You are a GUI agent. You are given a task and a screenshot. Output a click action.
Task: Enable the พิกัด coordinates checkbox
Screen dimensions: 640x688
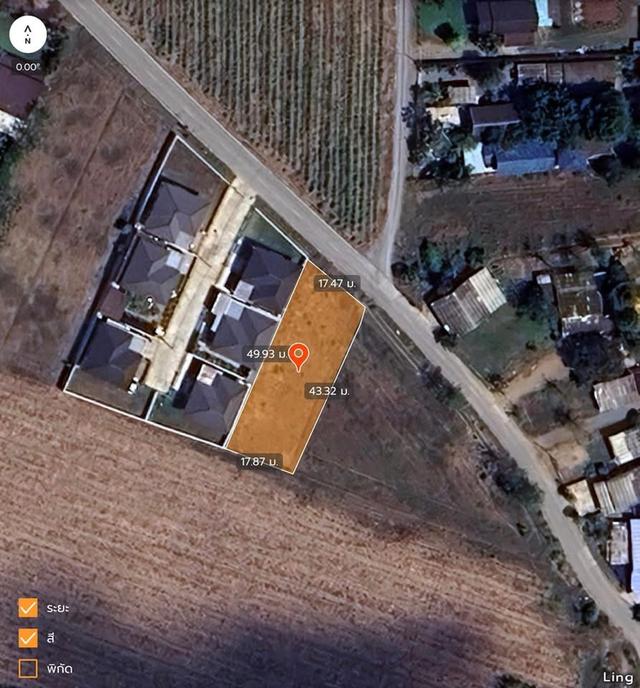pos(28,668)
